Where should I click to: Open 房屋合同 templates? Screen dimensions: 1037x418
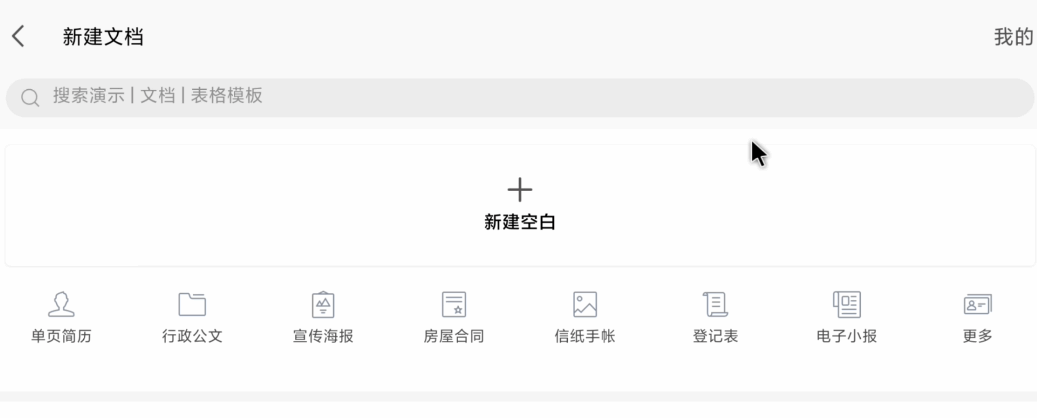(454, 318)
